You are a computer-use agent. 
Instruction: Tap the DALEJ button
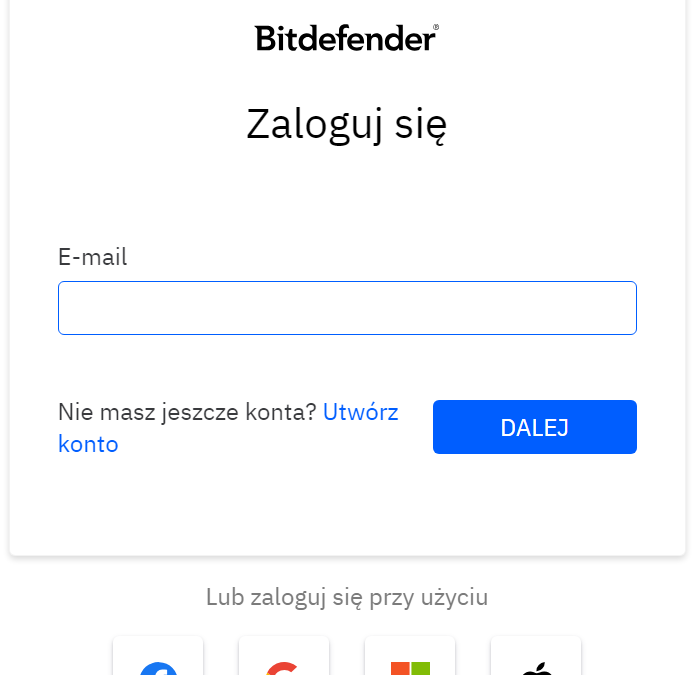(534, 427)
